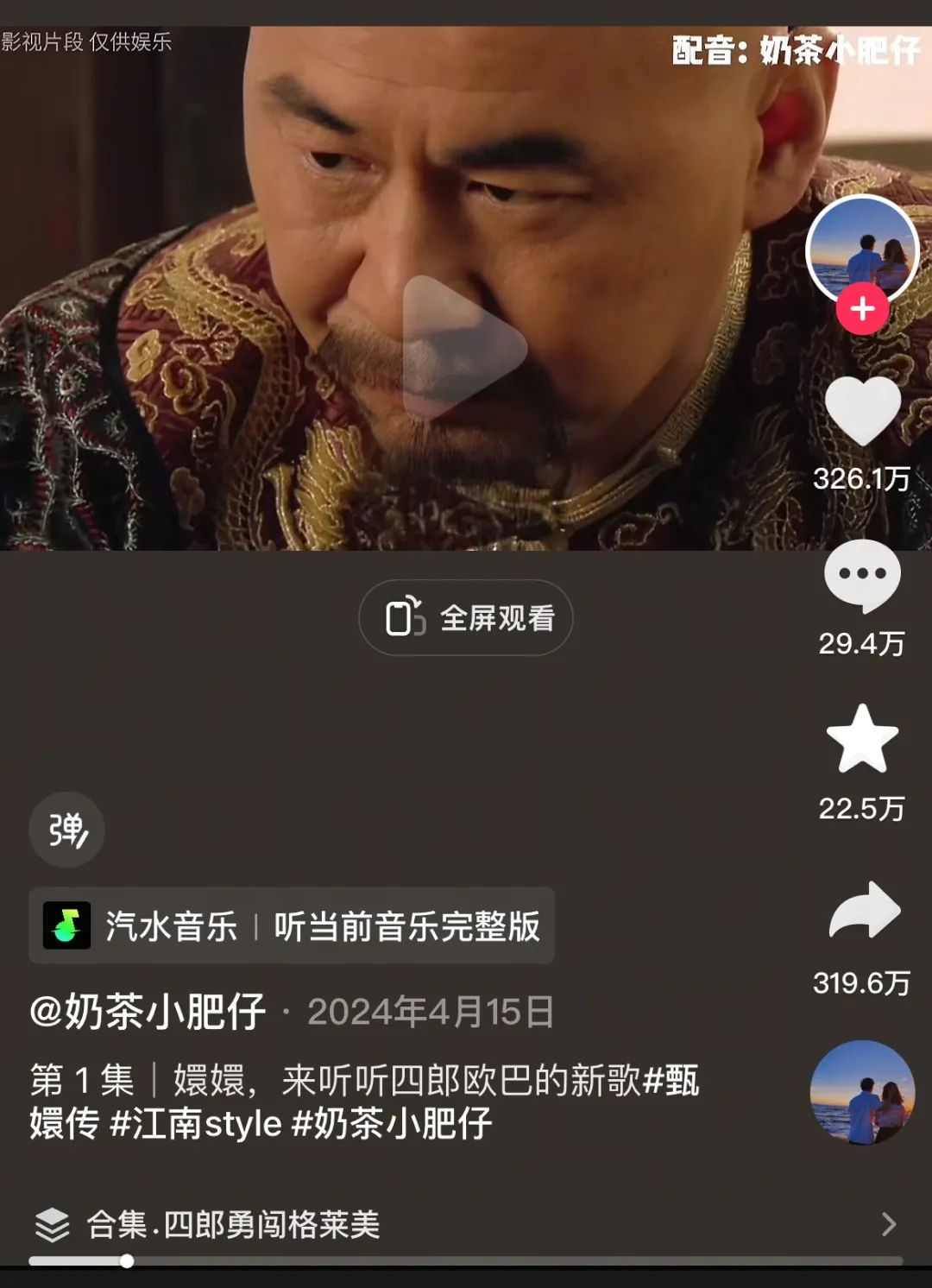Share this video

click(864, 912)
